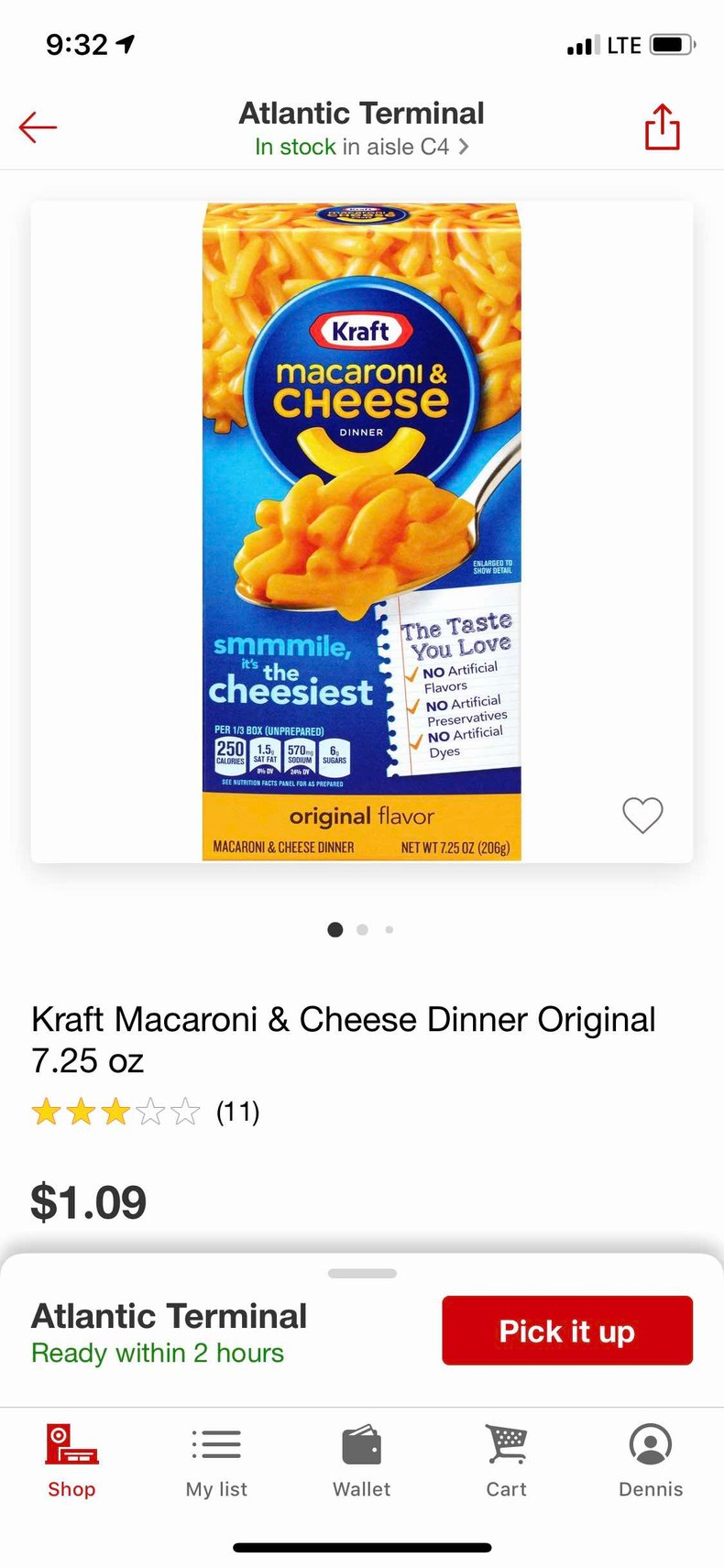This screenshot has width=724, height=1568.
Task: Expand the Atlantic Terminal pickup sheet handle
Action: (361, 1273)
